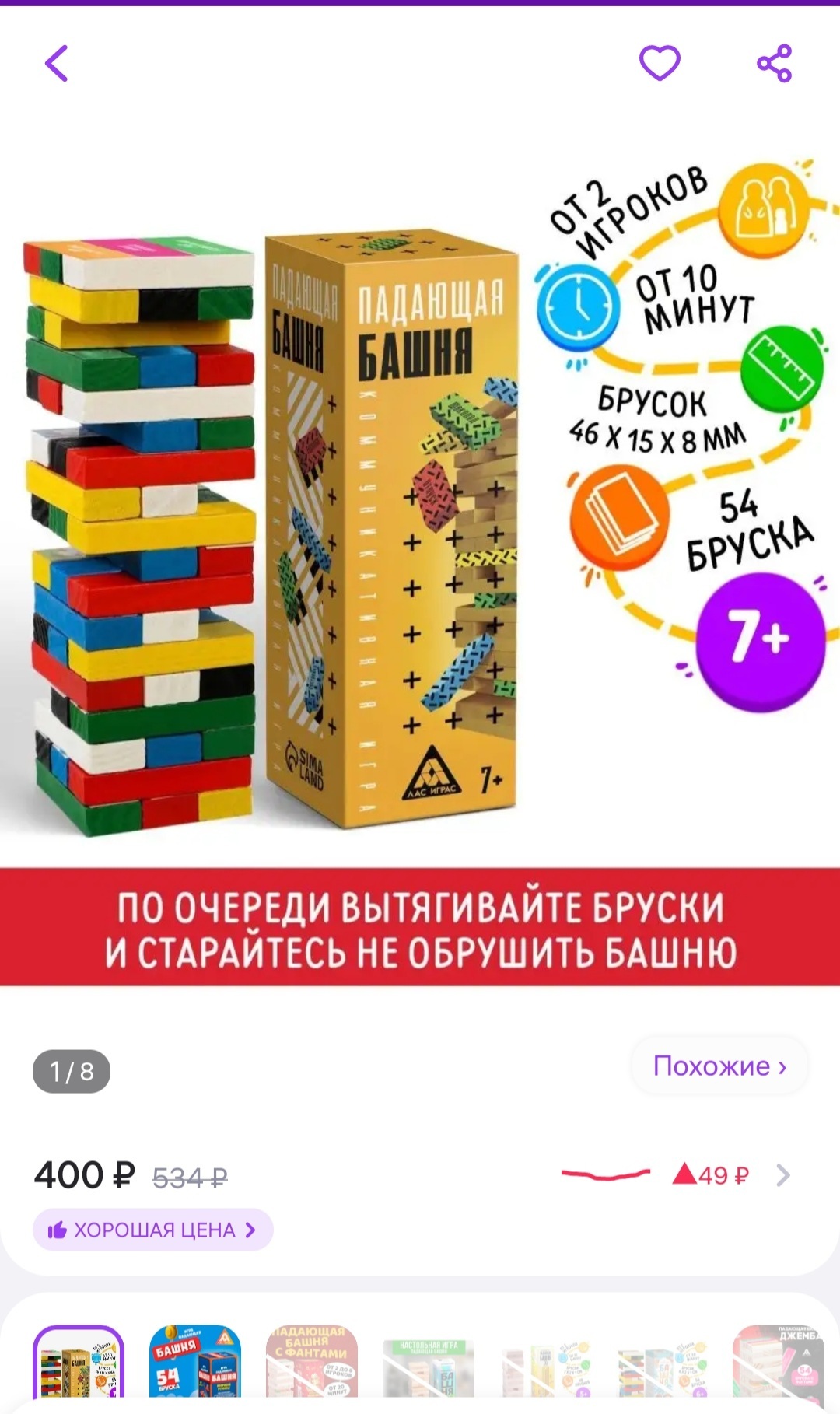The image size is (840, 1414).
Task: Go back to the previous page
Action: tap(57, 63)
